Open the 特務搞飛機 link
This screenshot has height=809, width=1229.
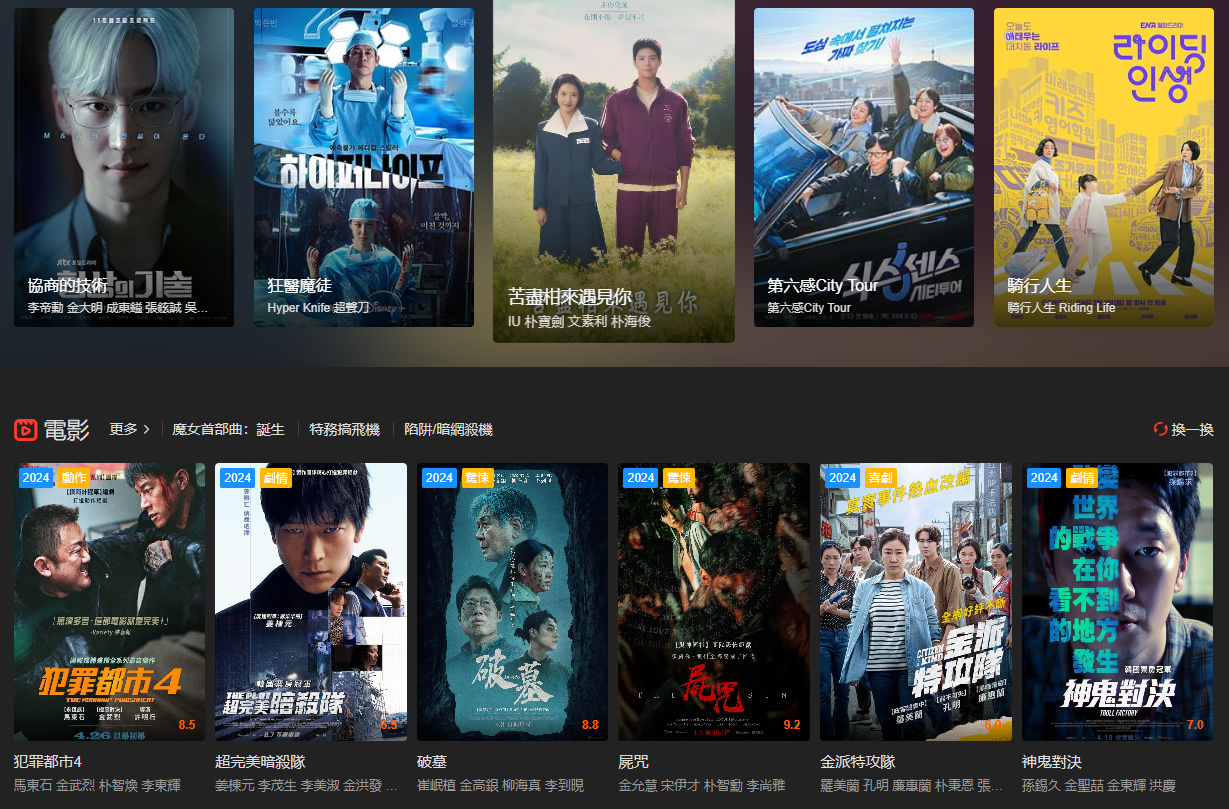point(345,430)
